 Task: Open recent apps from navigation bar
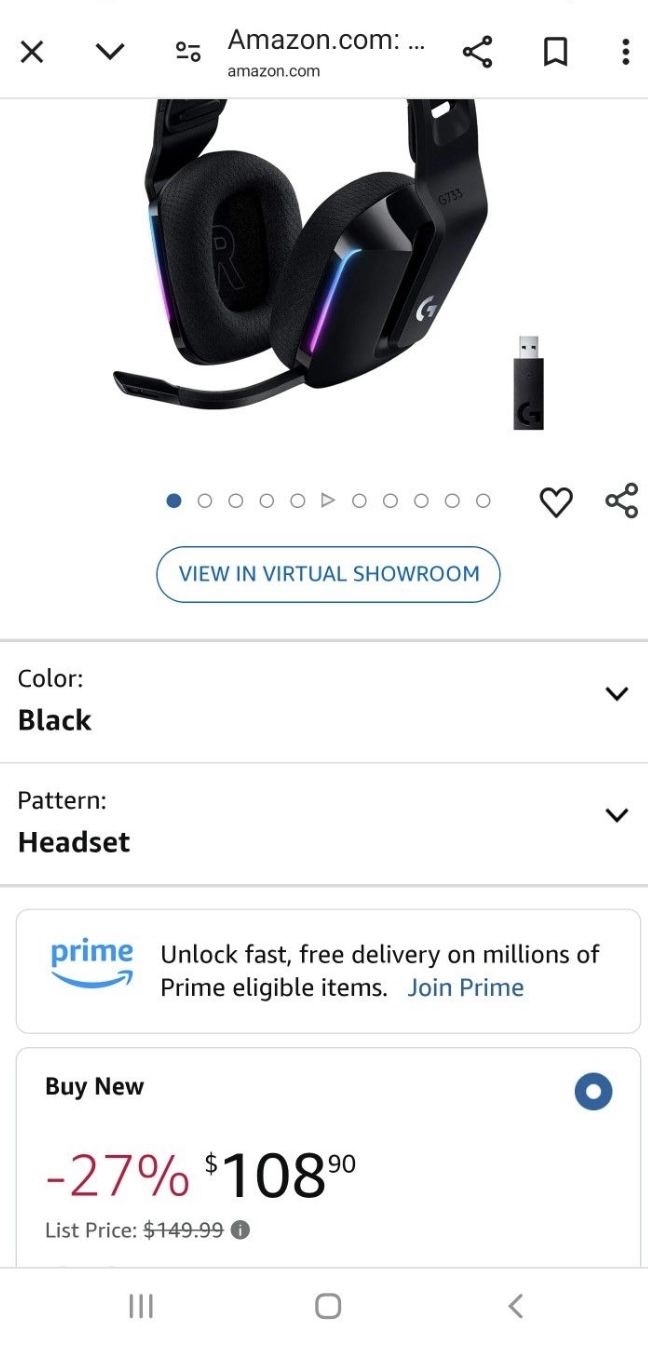point(141,1305)
